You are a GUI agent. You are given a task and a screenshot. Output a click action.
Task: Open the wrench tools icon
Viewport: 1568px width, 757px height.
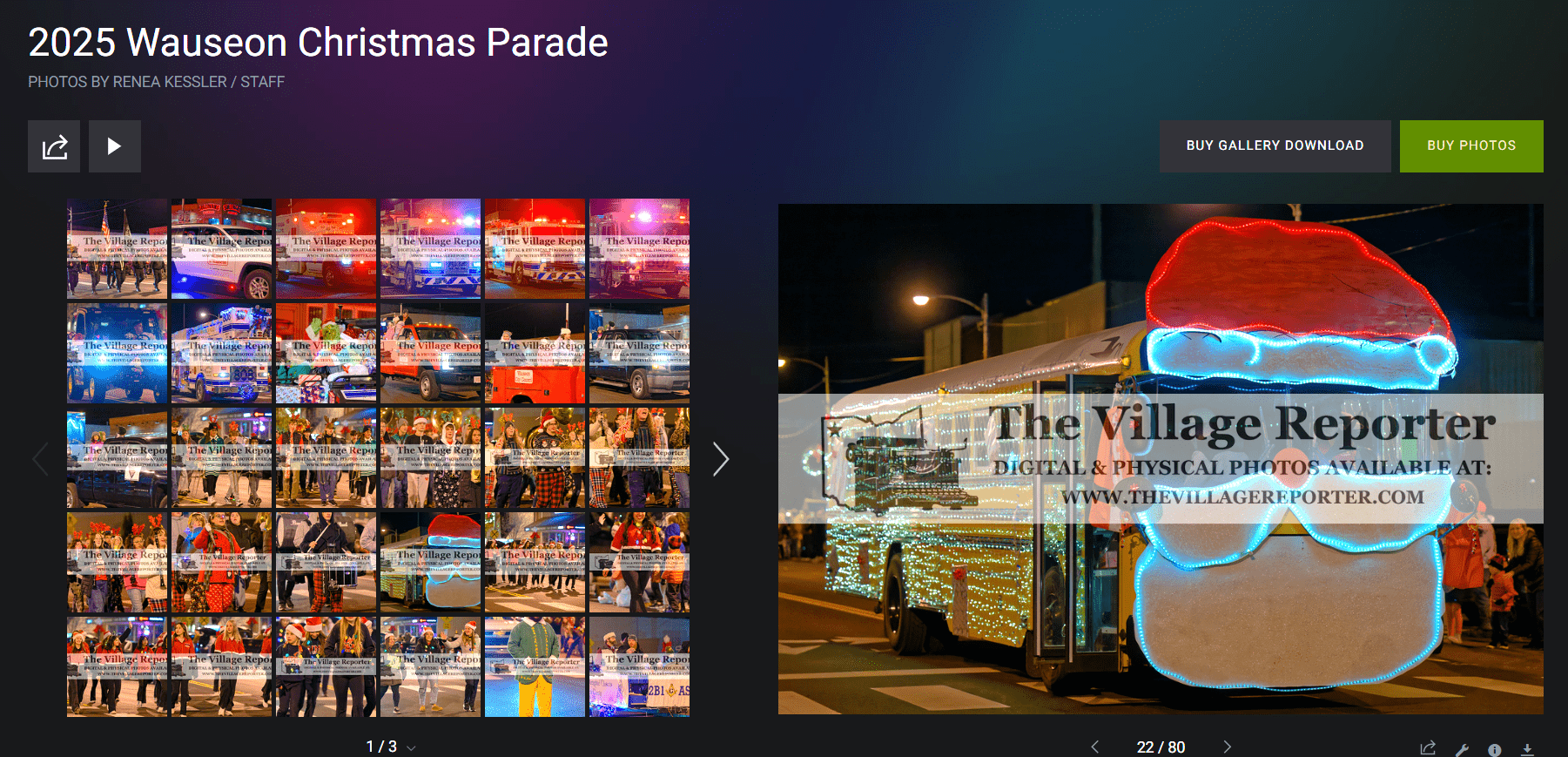tap(1462, 749)
